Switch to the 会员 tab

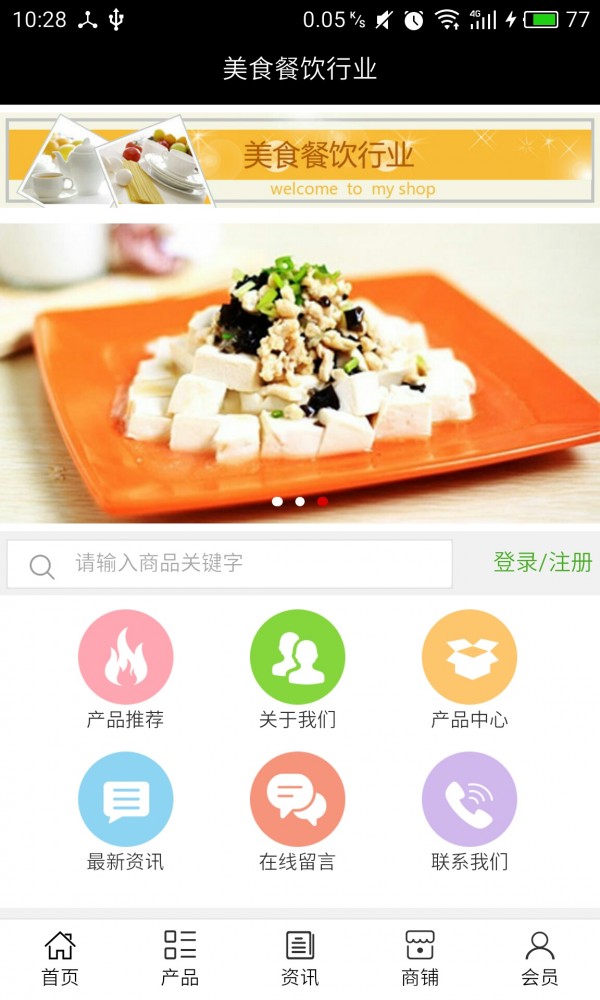(x=540, y=958)
